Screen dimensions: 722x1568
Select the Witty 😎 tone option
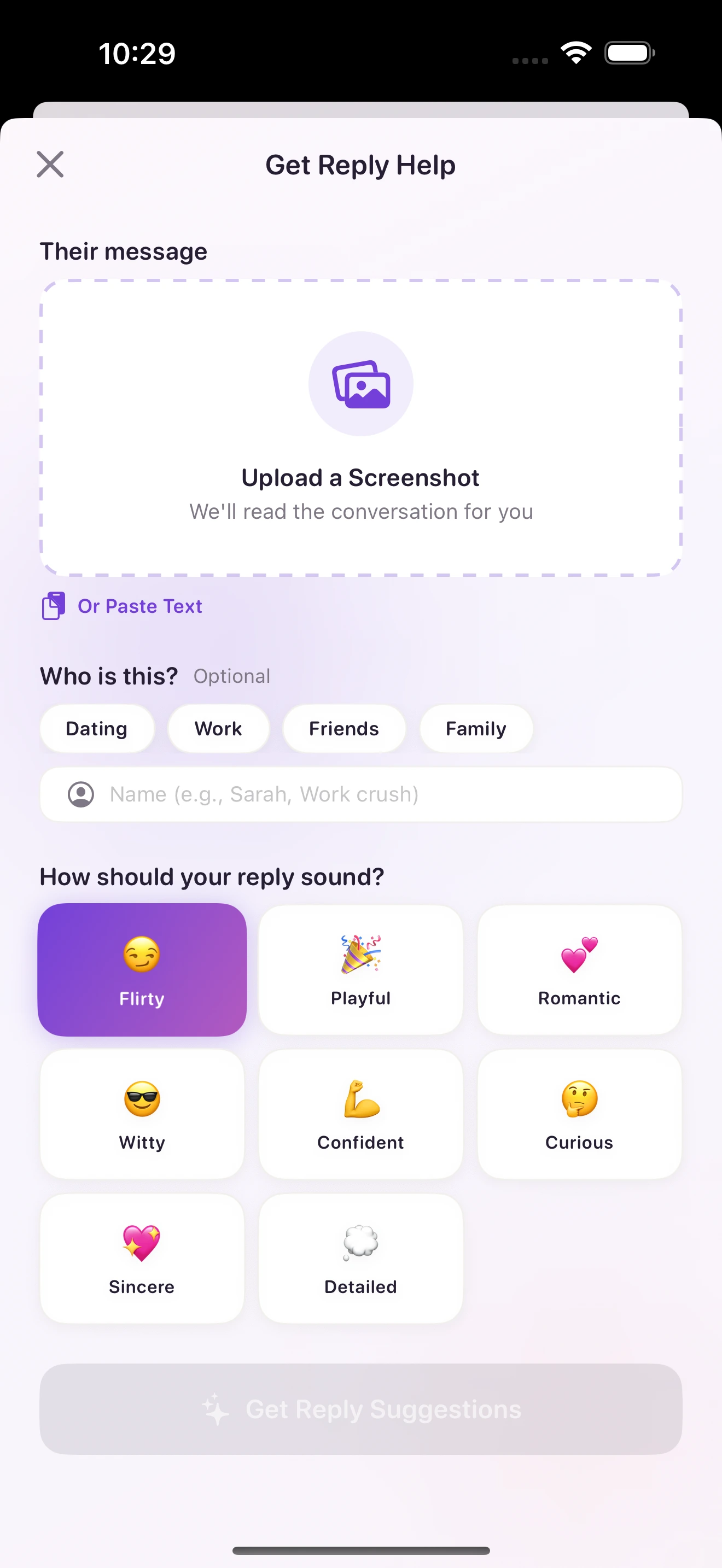tap(142, 1114)
